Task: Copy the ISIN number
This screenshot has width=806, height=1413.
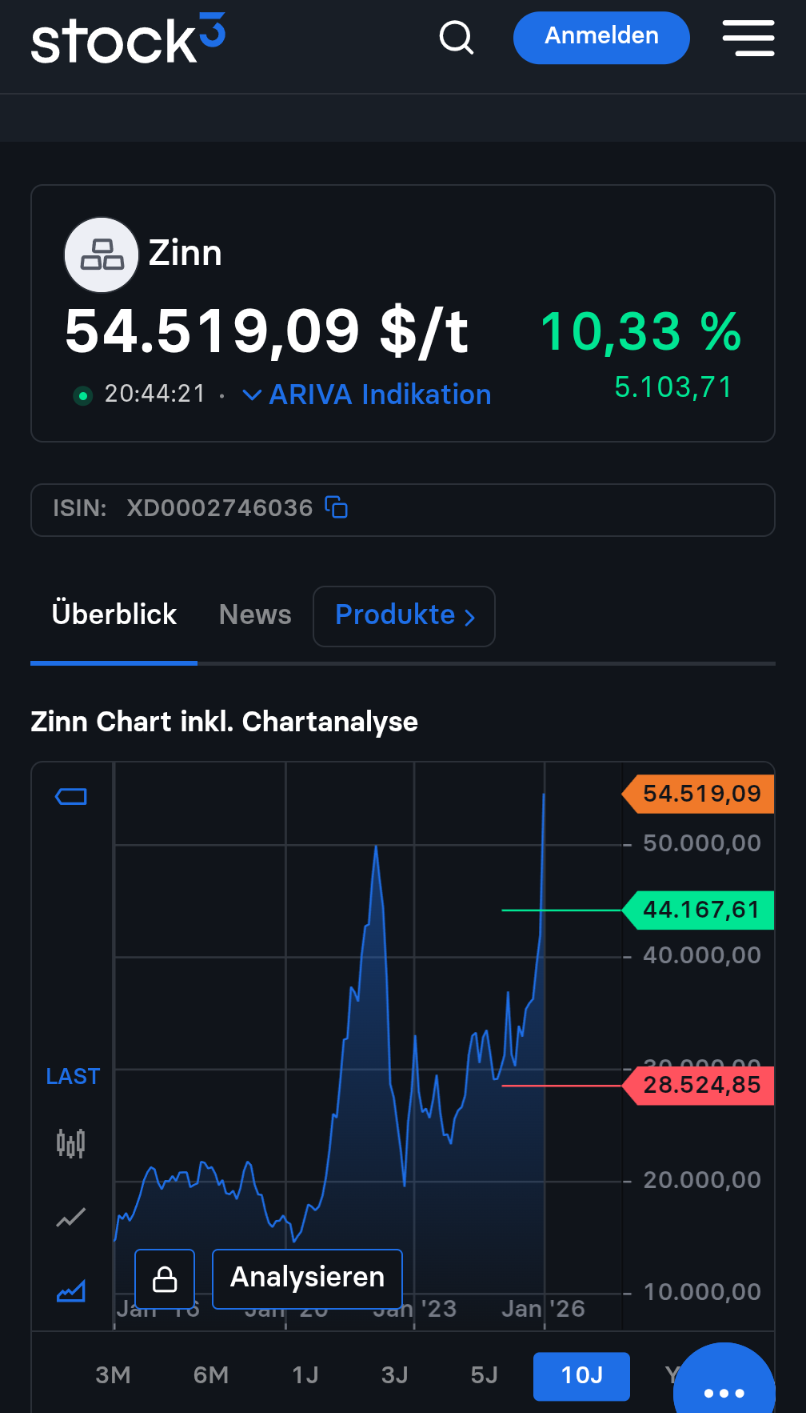Action: [338, 508]
